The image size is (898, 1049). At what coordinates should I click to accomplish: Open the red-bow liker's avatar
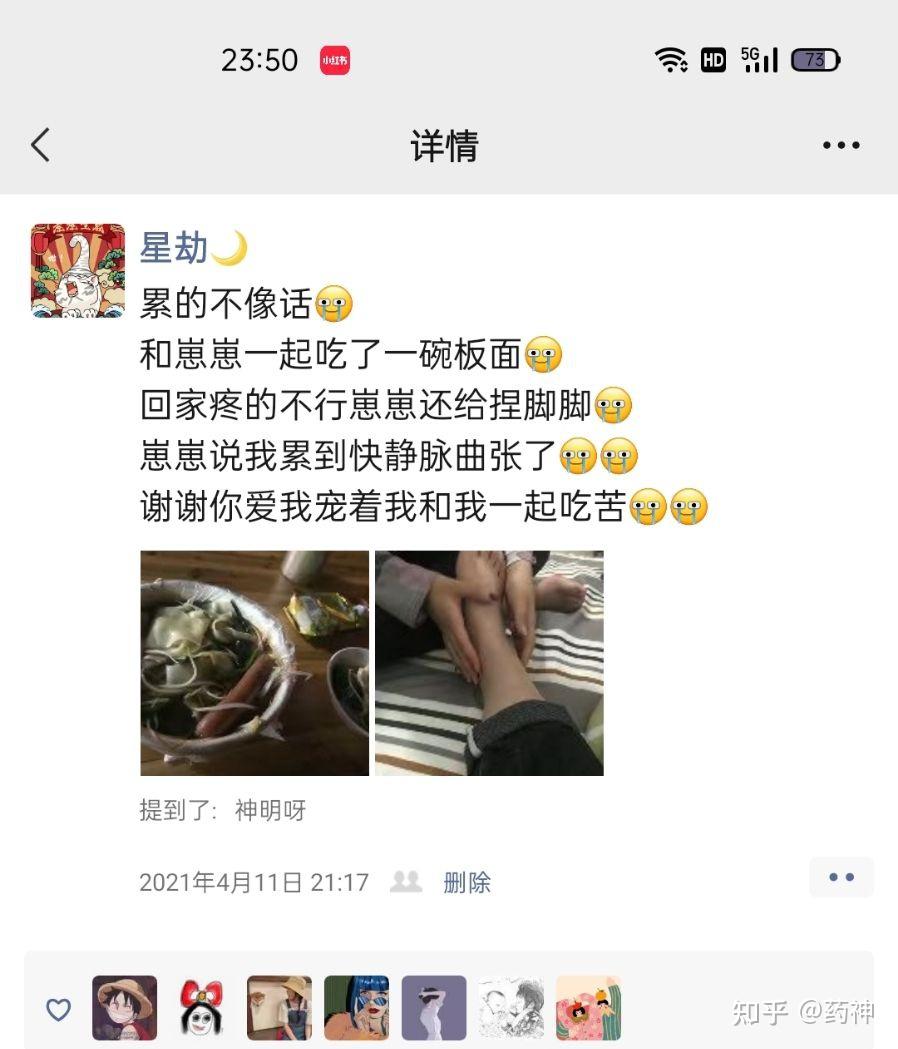202,1008
